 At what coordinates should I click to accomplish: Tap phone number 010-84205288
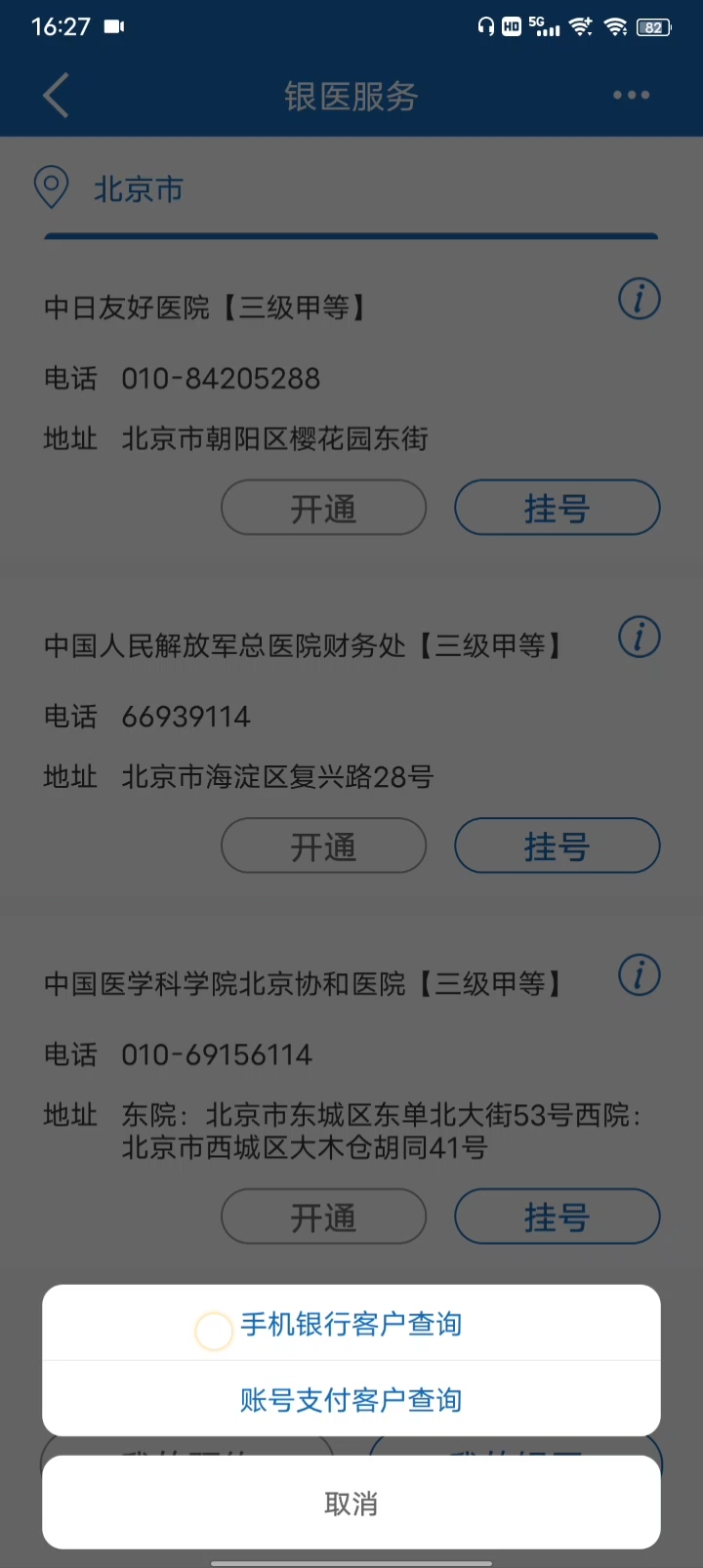click(x=220, y=379)
